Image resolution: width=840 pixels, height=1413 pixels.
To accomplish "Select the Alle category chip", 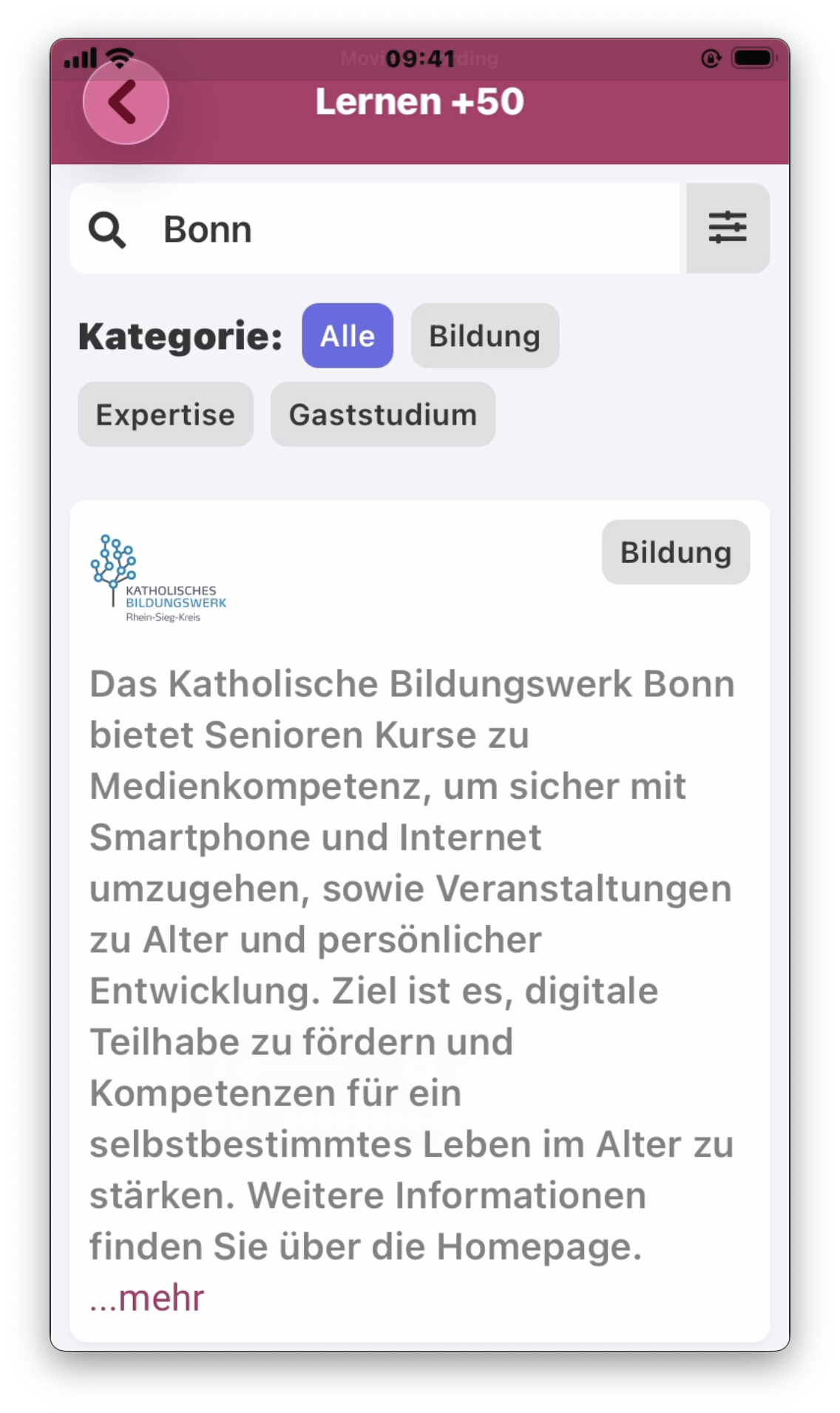I will (x=347, y=336).
